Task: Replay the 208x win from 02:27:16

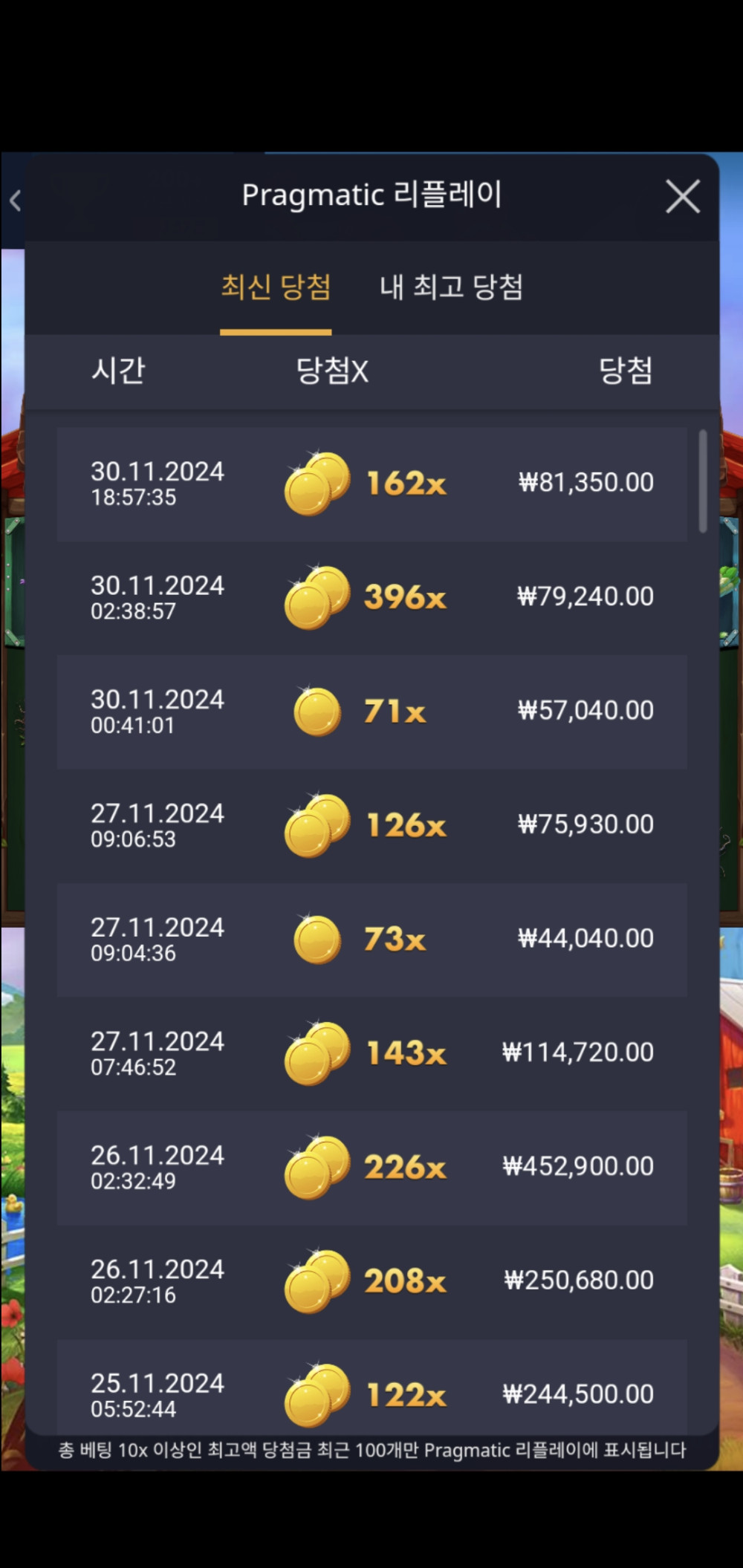Action: tap(371, 1281)
